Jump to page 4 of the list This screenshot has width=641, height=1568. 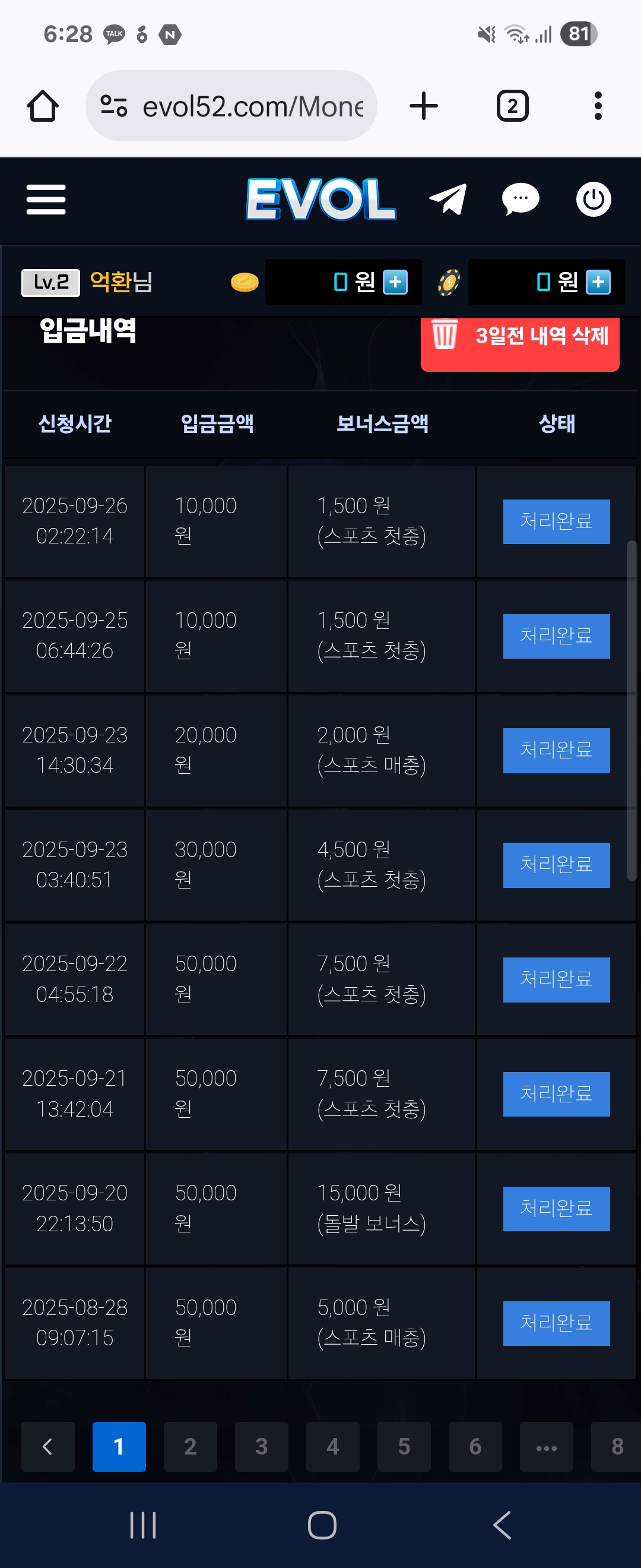pos(332,1446)
